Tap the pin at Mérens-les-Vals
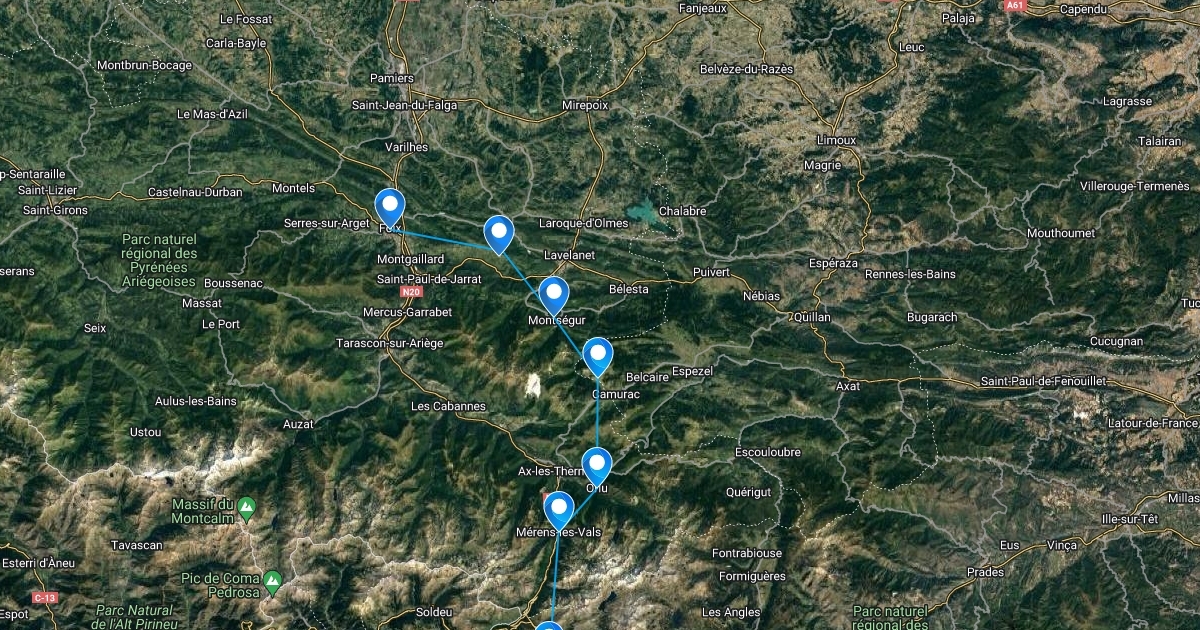Image resolution: width=1200 pixels, height=630 pixels. click(x=558, y=509)
